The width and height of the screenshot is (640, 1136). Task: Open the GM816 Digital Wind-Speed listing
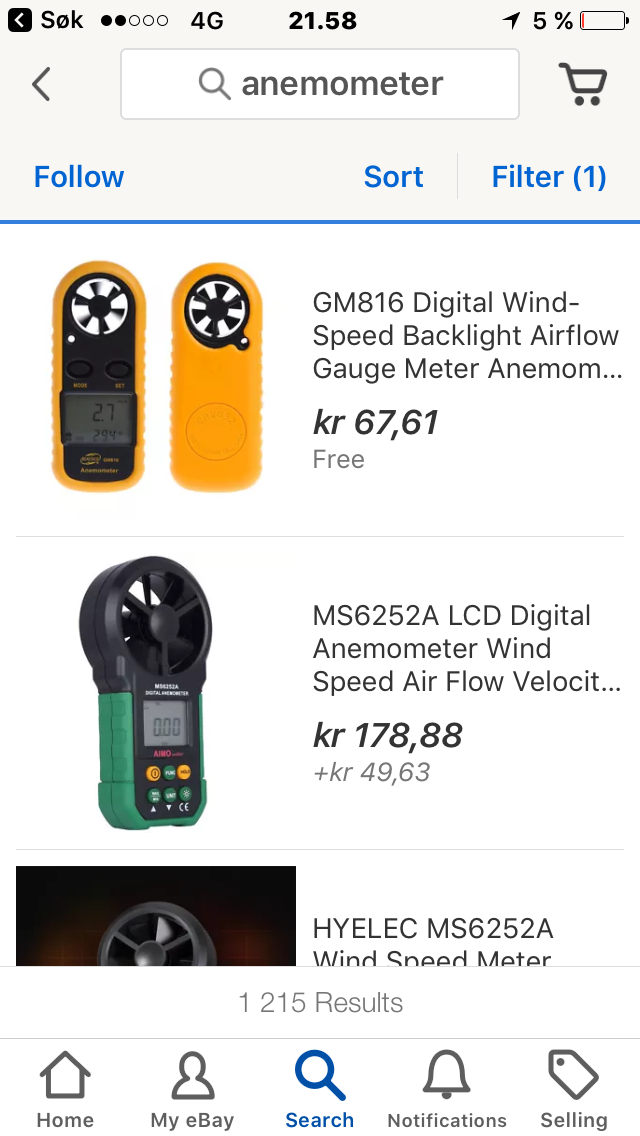466,336
